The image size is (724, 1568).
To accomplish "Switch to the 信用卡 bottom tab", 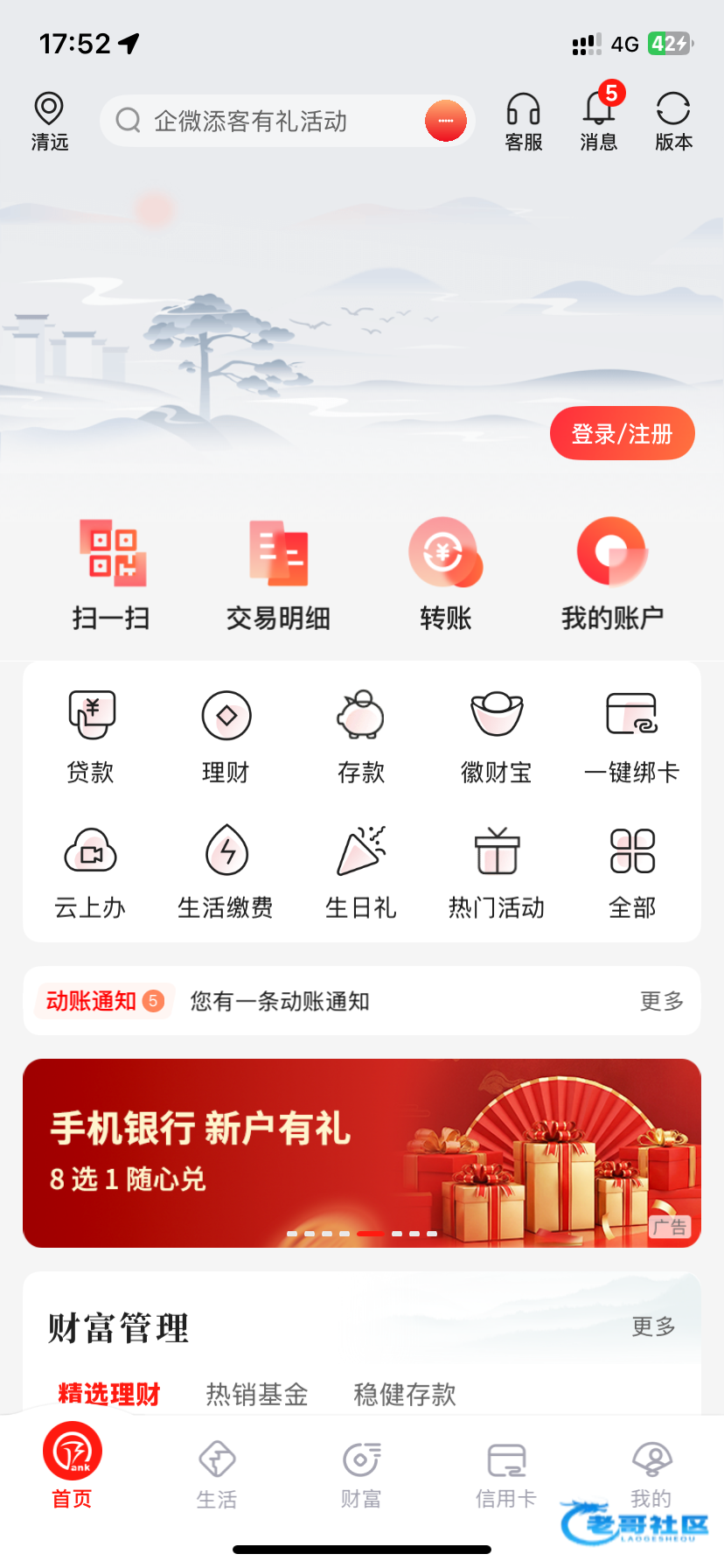I will (x=505, y=1475).
